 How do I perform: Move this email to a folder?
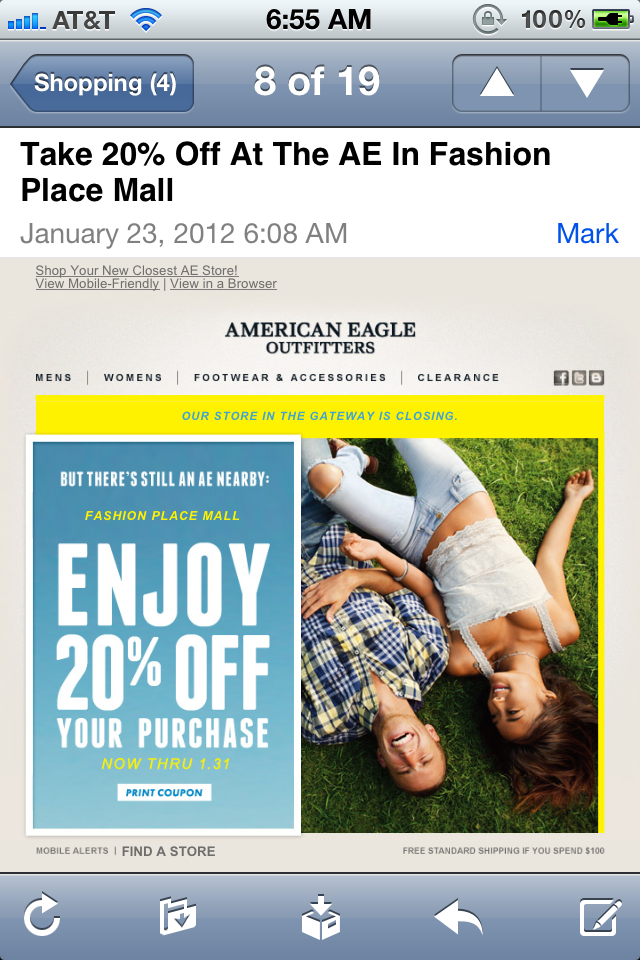click(178, 916)
